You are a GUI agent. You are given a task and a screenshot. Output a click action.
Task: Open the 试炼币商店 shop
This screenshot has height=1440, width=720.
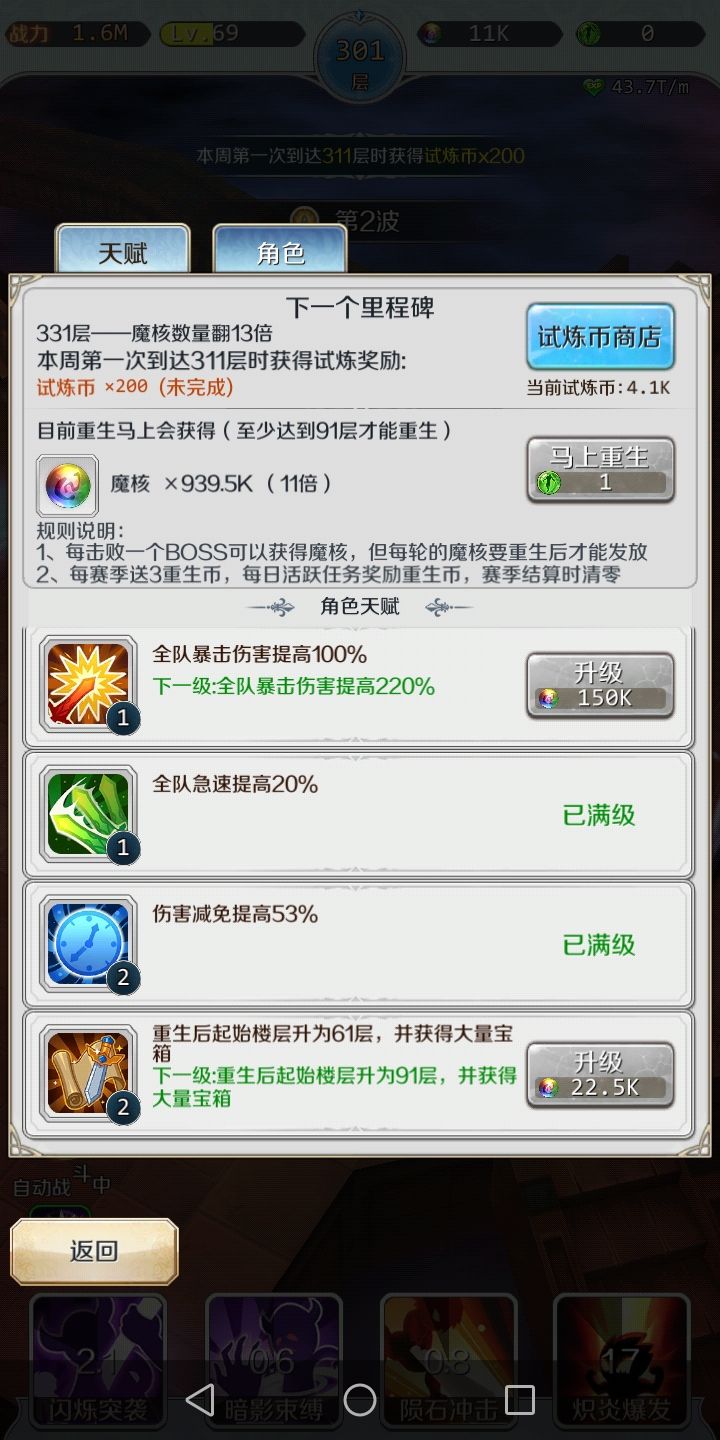600,338
